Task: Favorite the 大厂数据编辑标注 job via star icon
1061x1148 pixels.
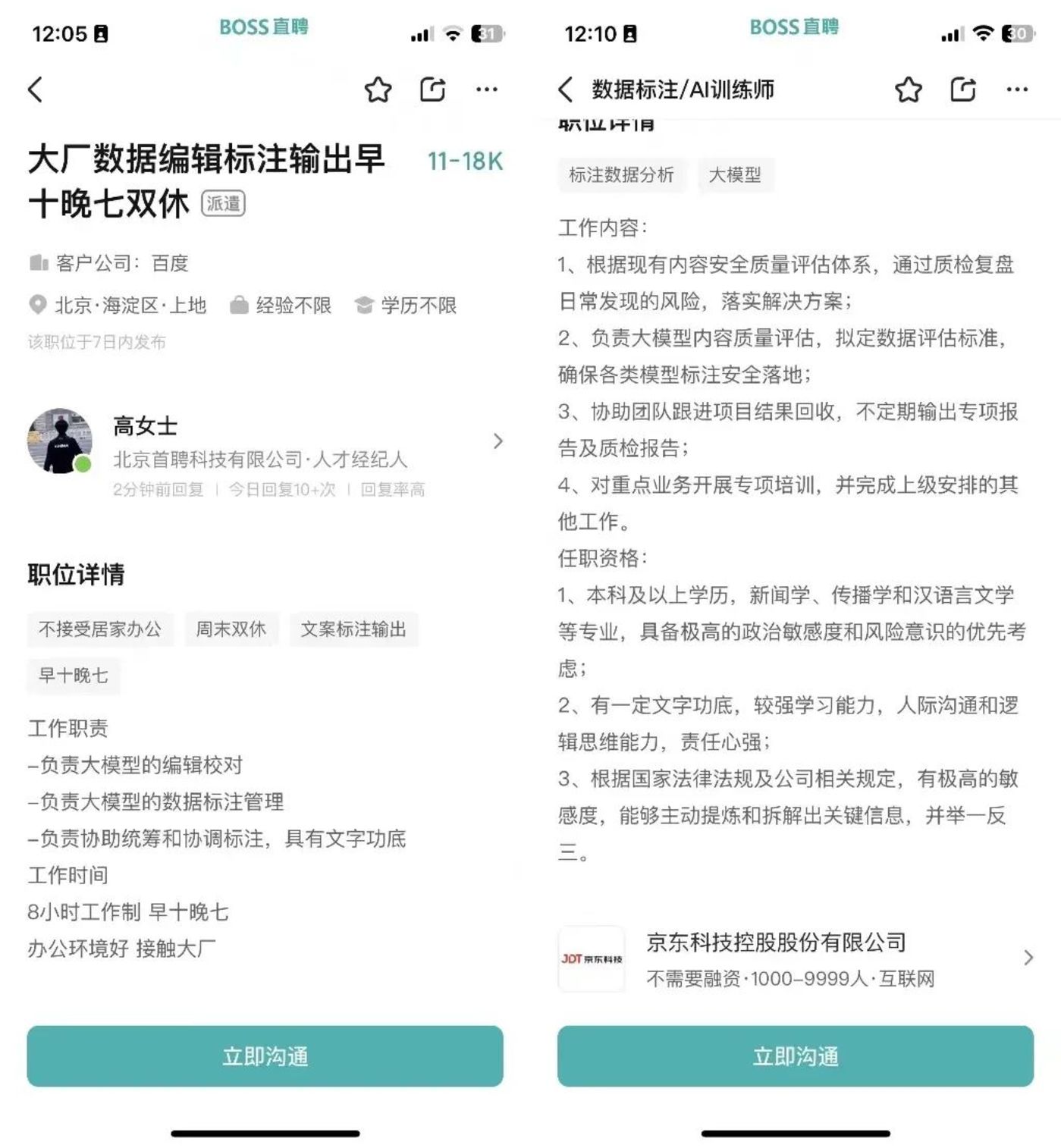Action: pyautogui.click(x=378, y=89)
